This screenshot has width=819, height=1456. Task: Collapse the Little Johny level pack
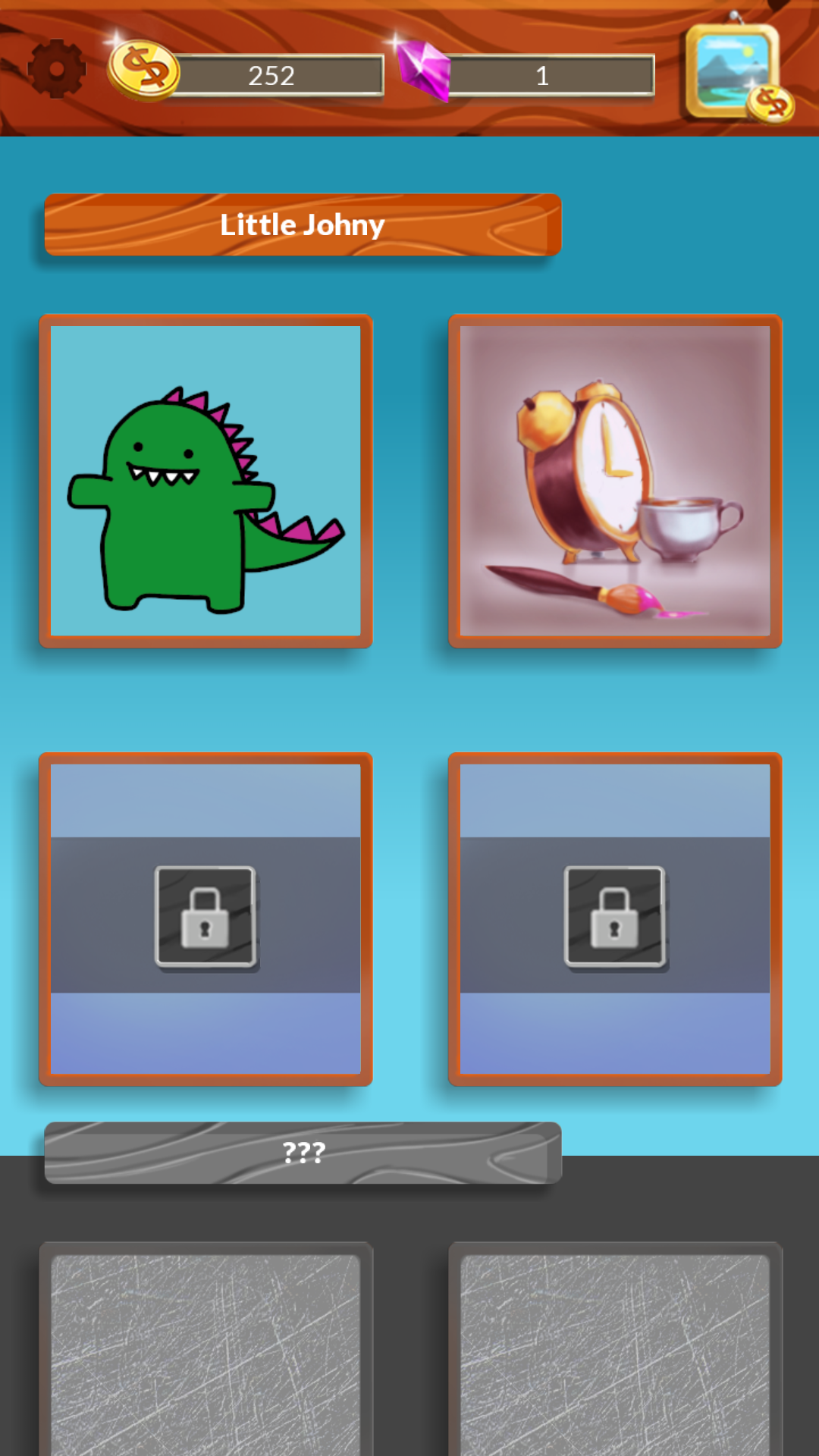pyautogui.click(x=302, y=224)
